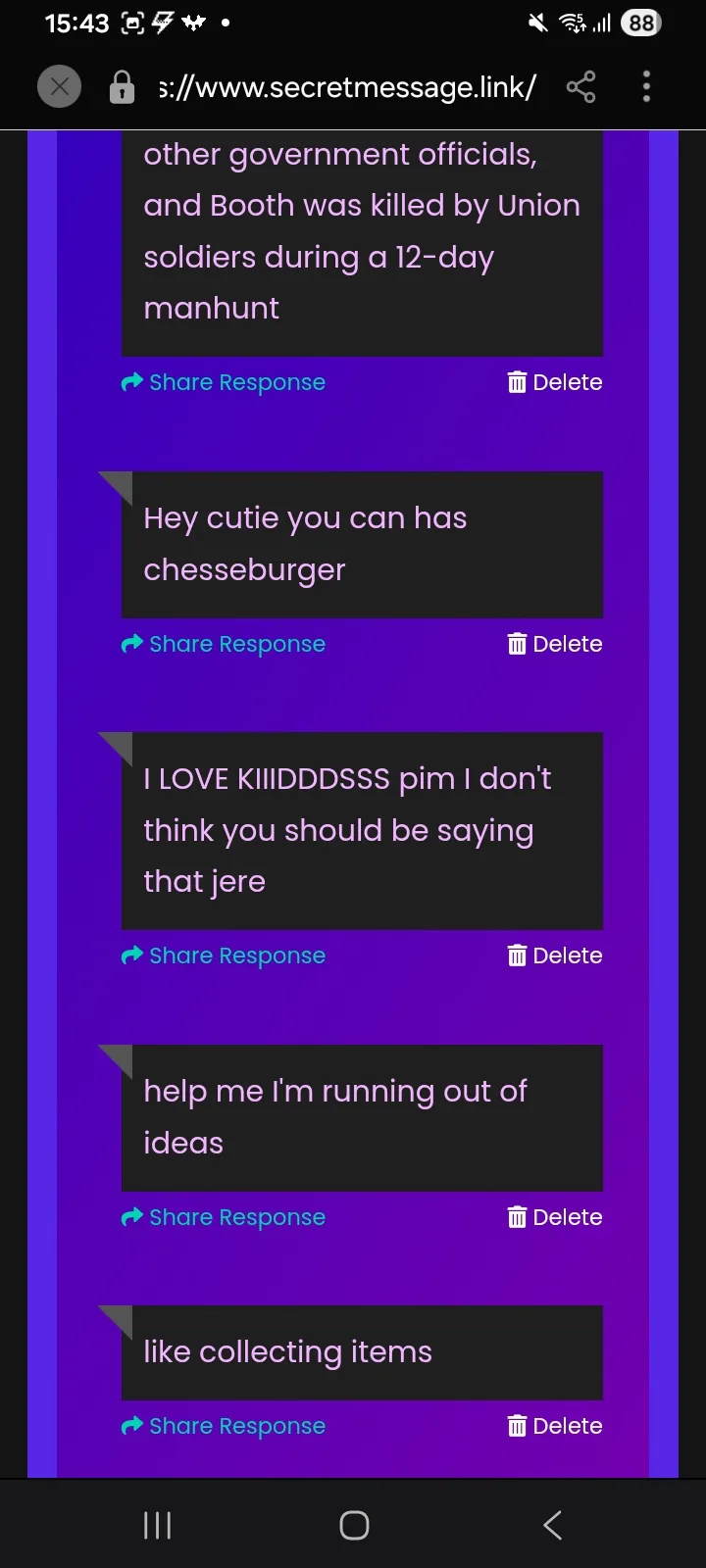View site security info via lock icon
The image size is (706, 1568).
pos(122,87)
